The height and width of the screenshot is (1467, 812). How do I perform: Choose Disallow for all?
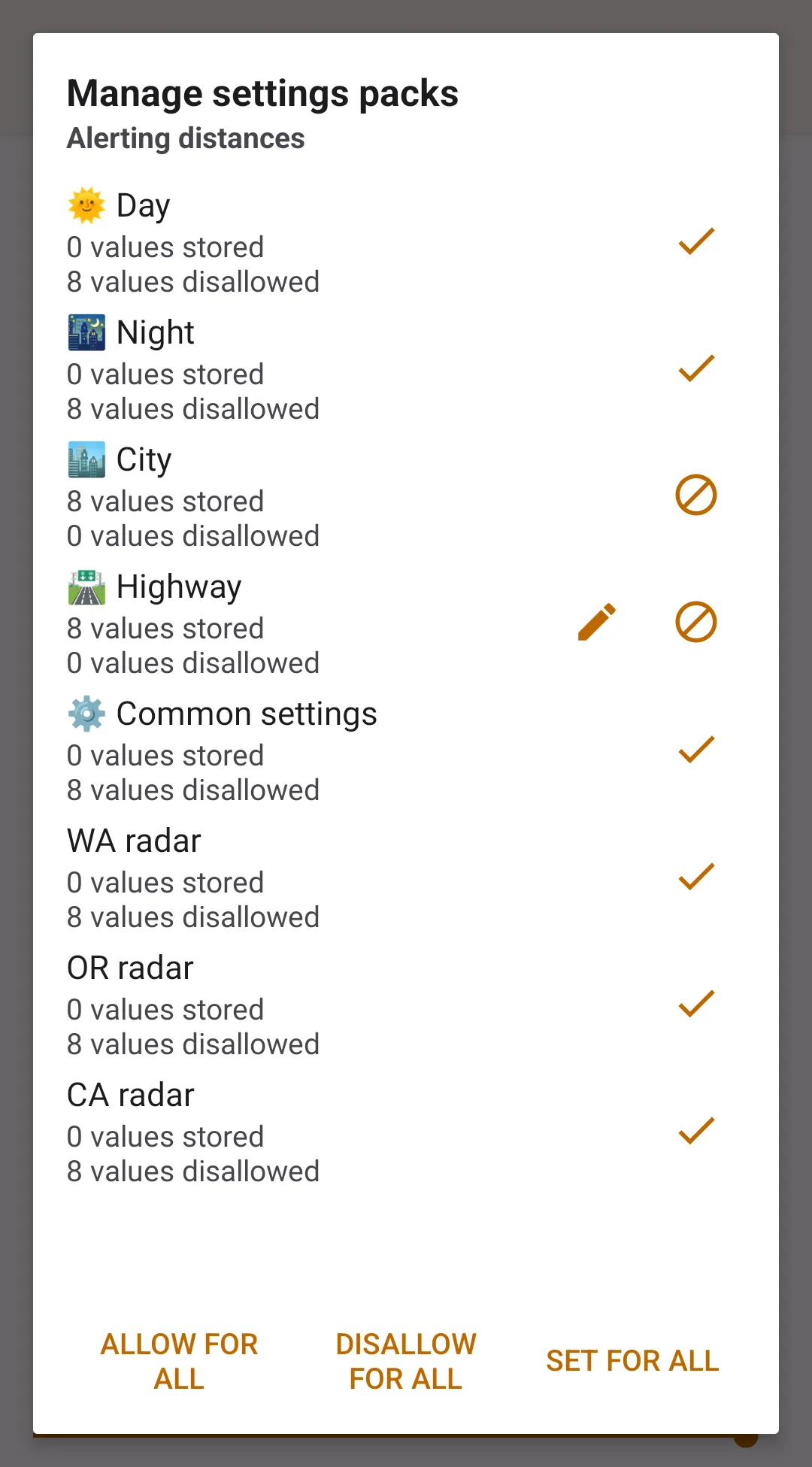click(x=406, y=1361)
